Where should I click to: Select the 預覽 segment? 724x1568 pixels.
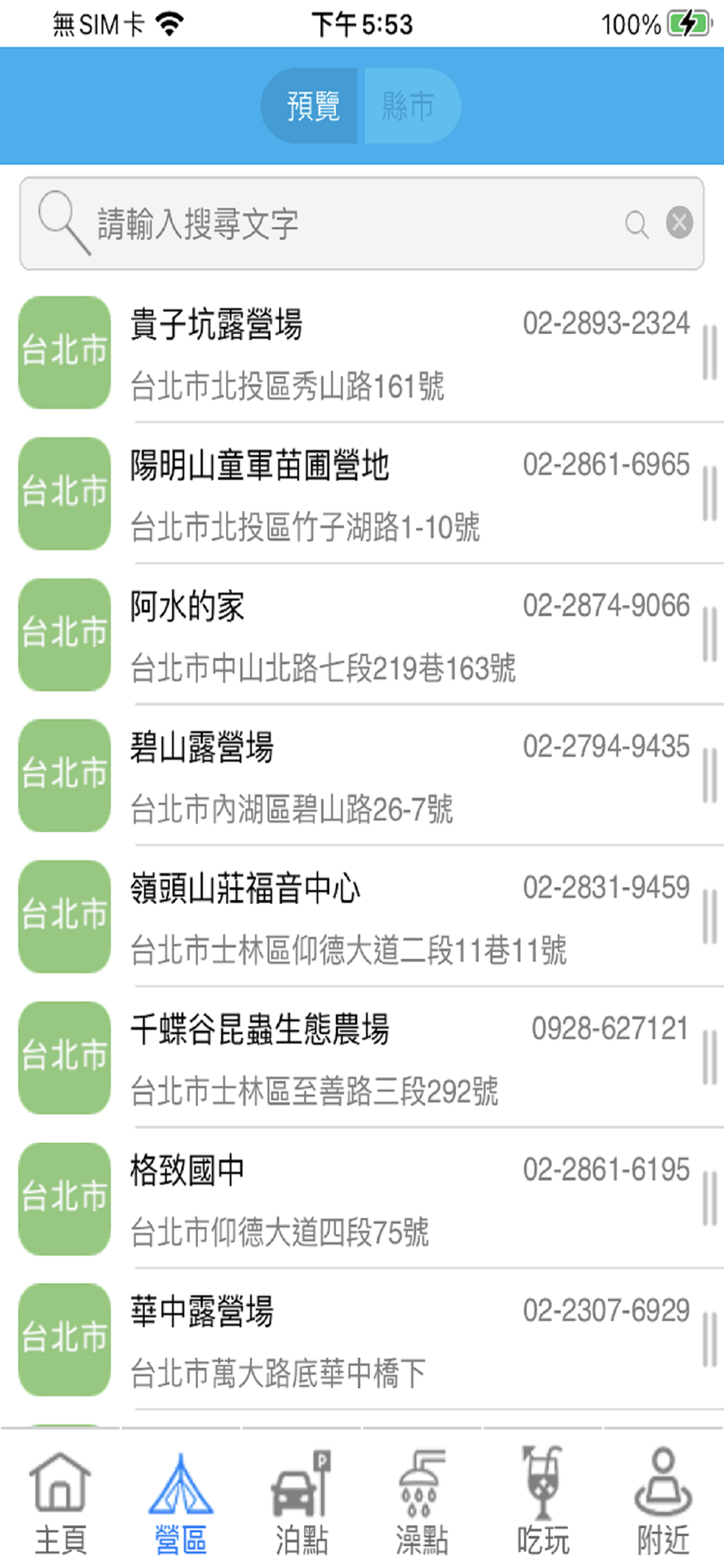[312, 106]
